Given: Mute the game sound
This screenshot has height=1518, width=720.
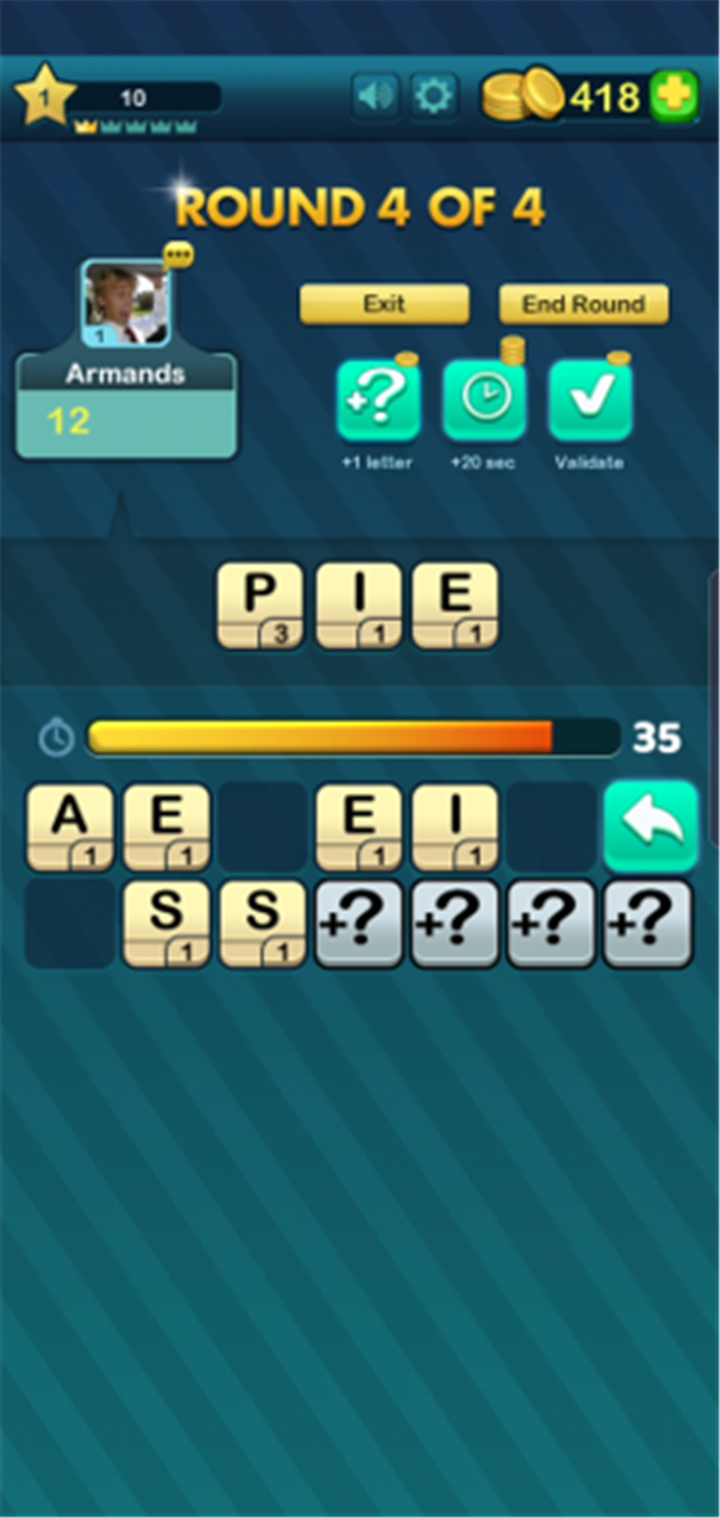Looking at the screenshot, I should pyautogui.click(x=376, y=97).
